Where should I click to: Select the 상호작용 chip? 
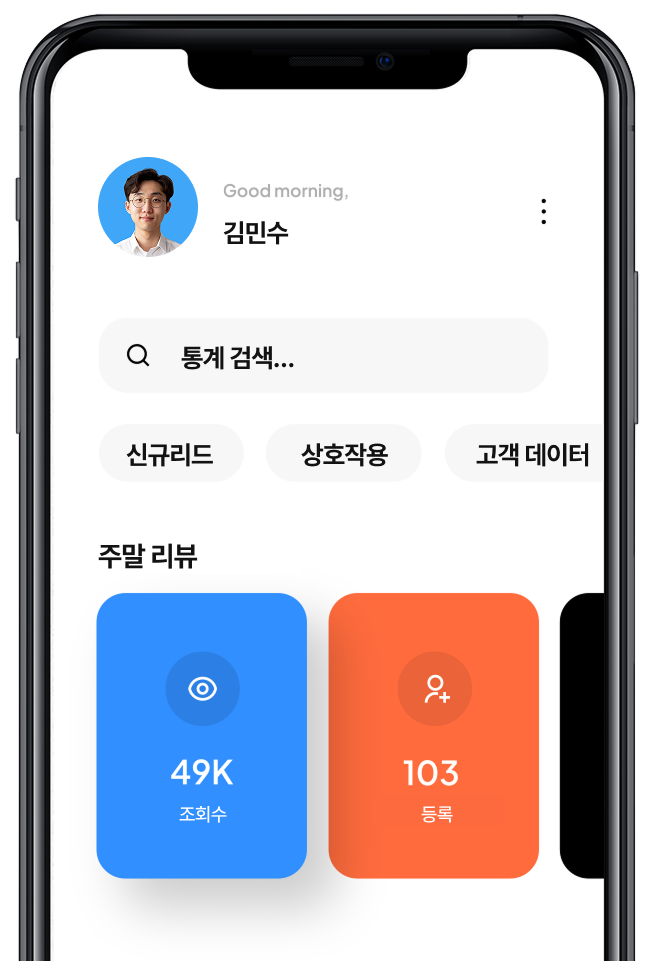point(343,454)
